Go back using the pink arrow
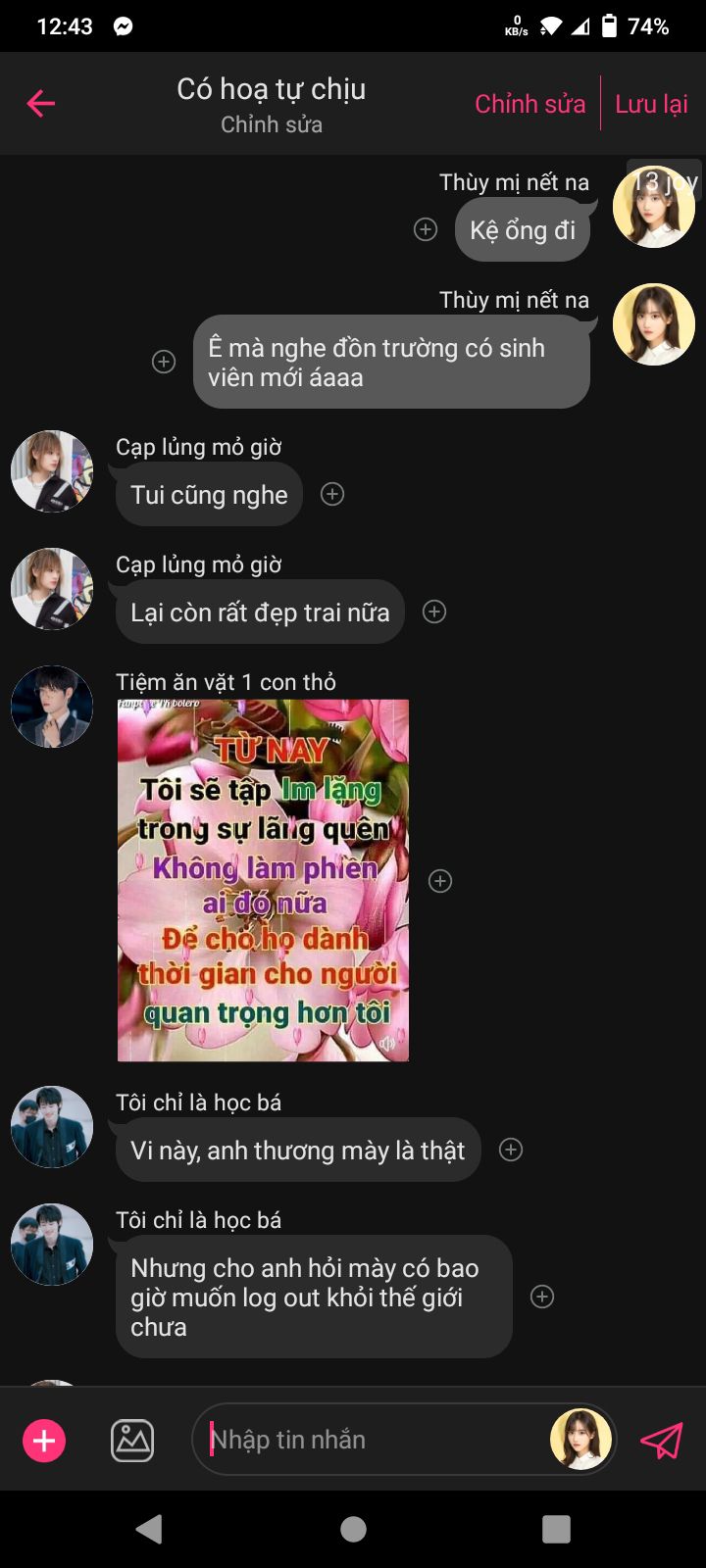 pos(40,103)
